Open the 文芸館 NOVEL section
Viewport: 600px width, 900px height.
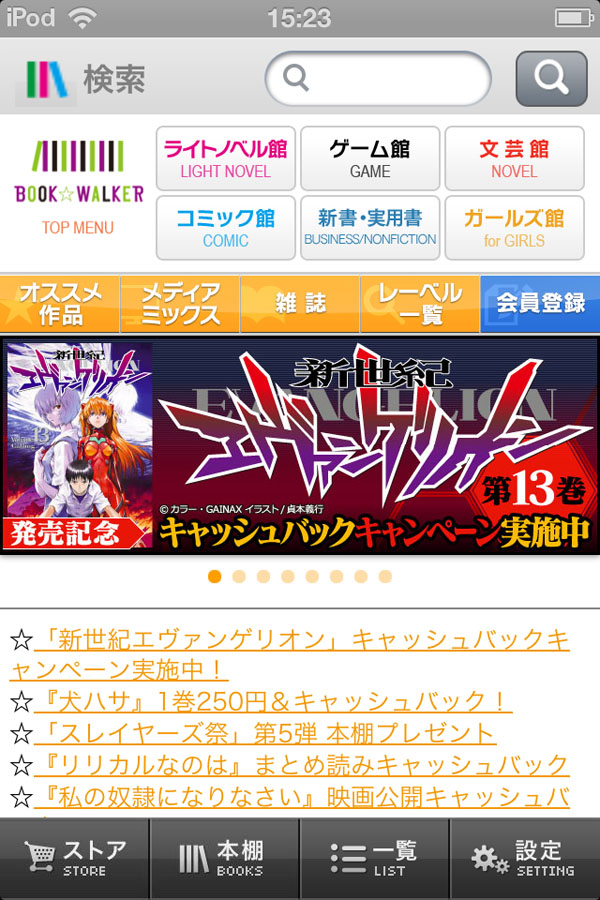[x=514, y=158]
